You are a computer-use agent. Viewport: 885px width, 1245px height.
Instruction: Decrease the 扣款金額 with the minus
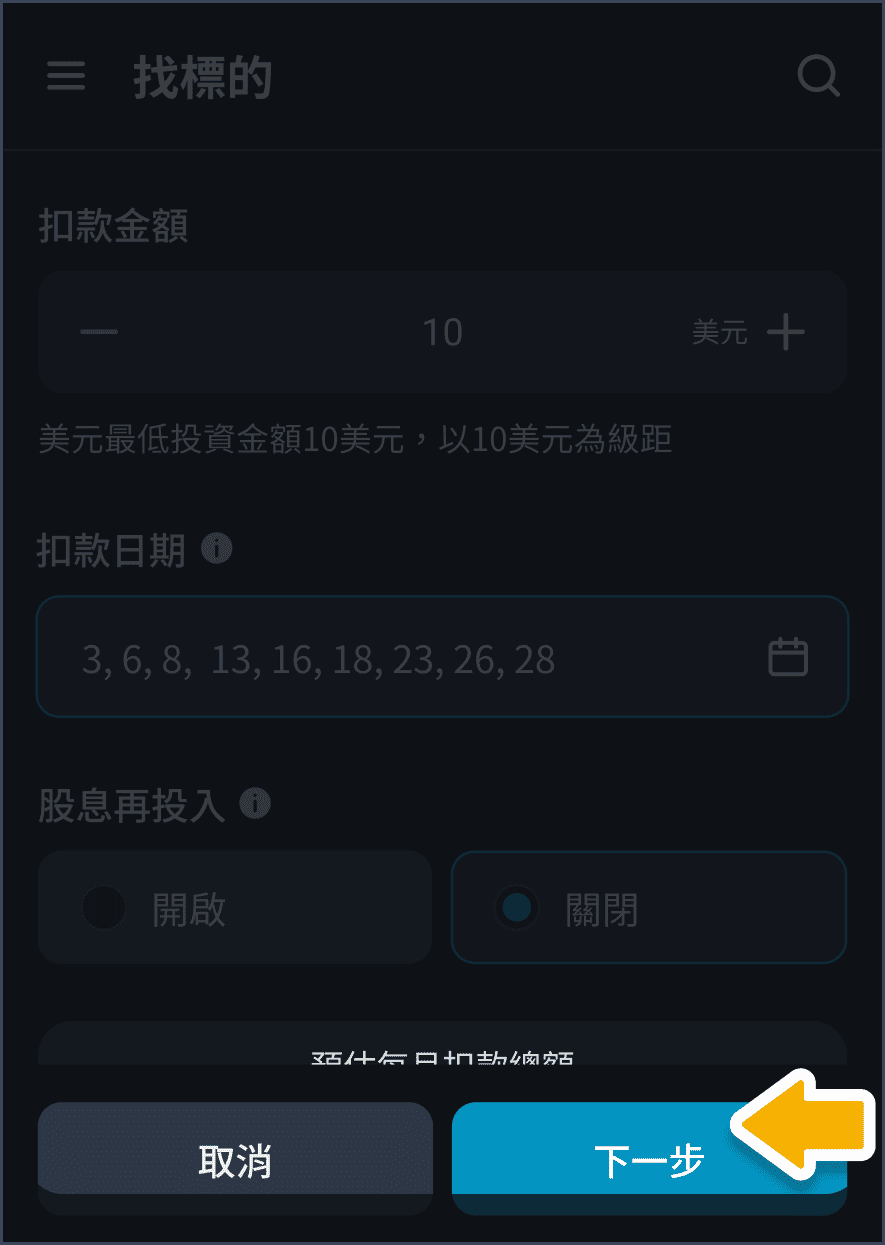pyautogui.click(x=99, y=332)
